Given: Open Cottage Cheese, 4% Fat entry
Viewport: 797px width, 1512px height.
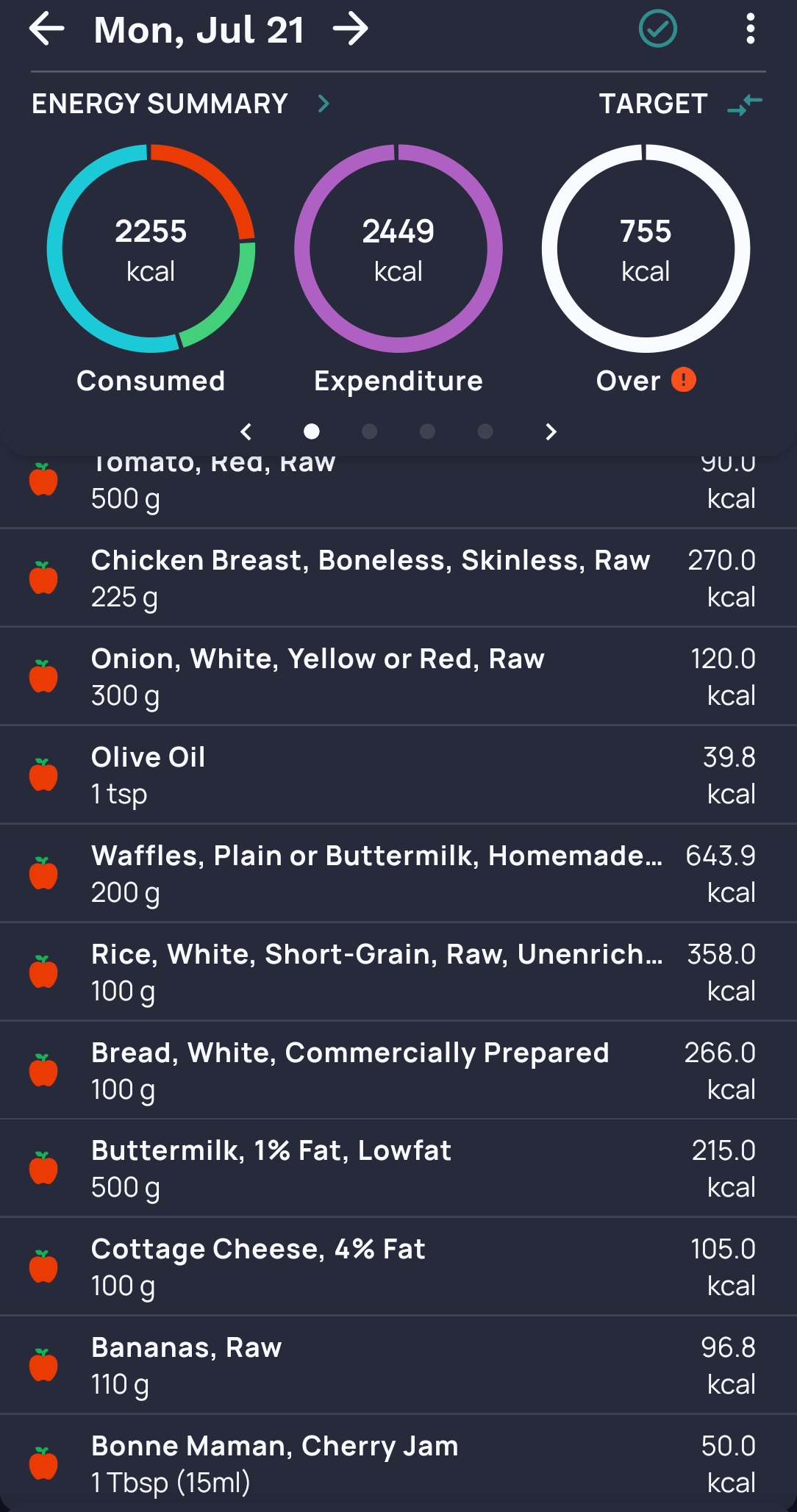Looking at the screenshot, I should pos(398,1267).
